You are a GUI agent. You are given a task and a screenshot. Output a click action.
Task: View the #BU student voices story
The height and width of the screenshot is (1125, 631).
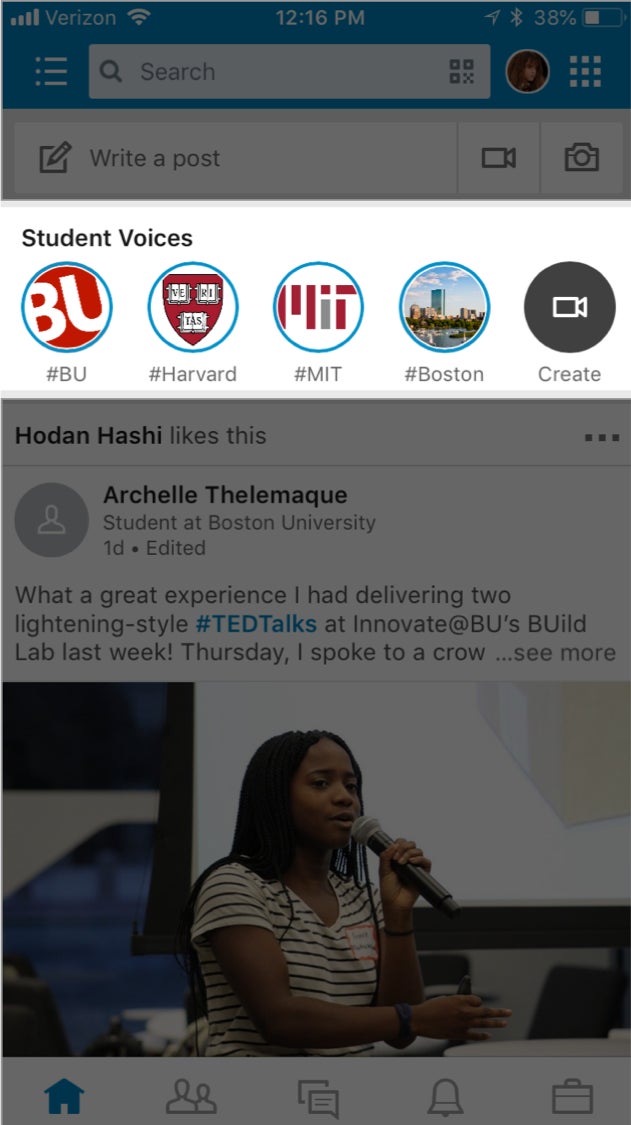click(66, 308)
